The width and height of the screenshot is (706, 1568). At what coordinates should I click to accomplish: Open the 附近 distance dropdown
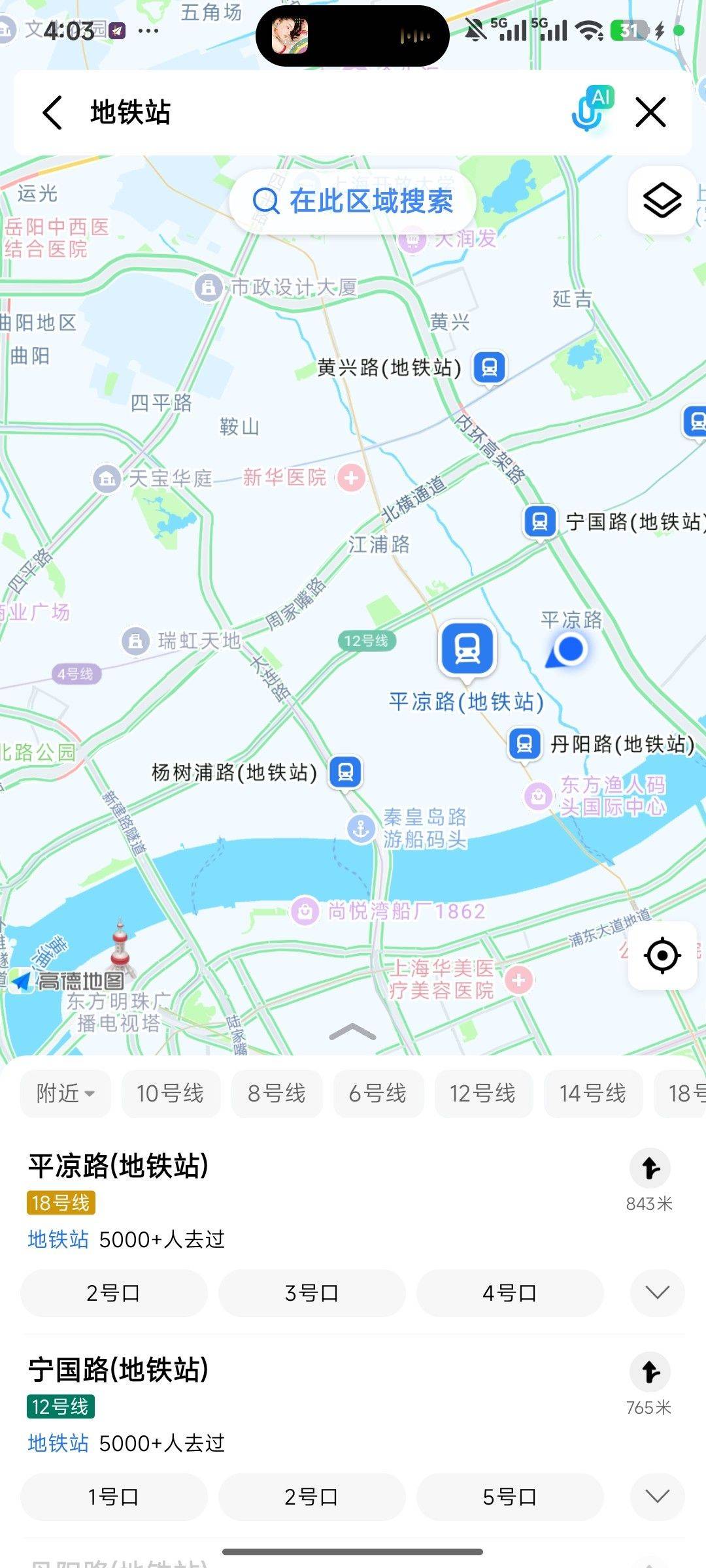pos(65,1093)
